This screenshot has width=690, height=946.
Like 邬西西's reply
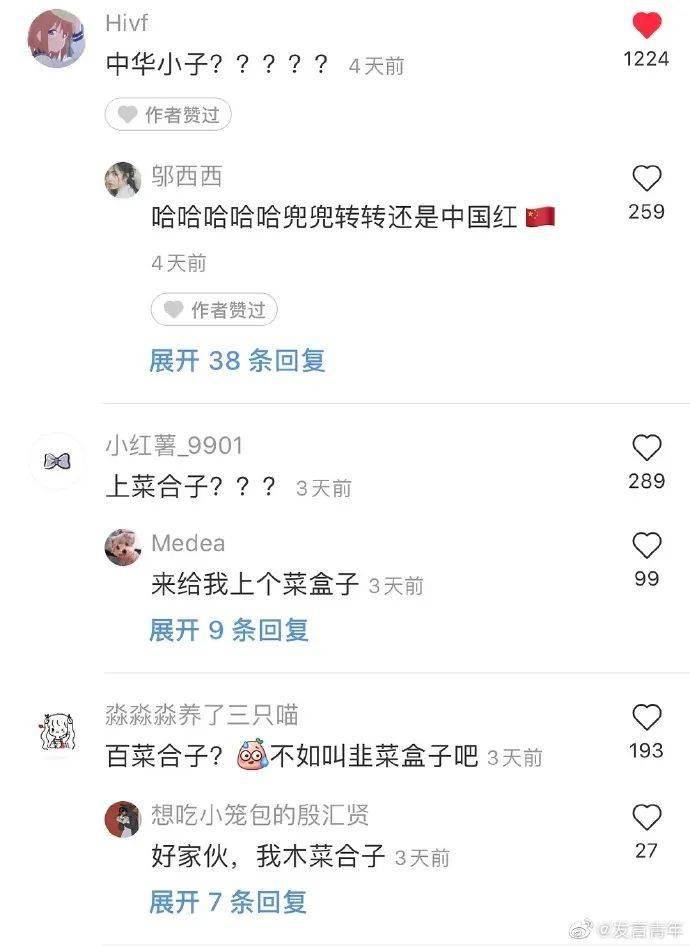pyautogui.click(x=647, y=179)
